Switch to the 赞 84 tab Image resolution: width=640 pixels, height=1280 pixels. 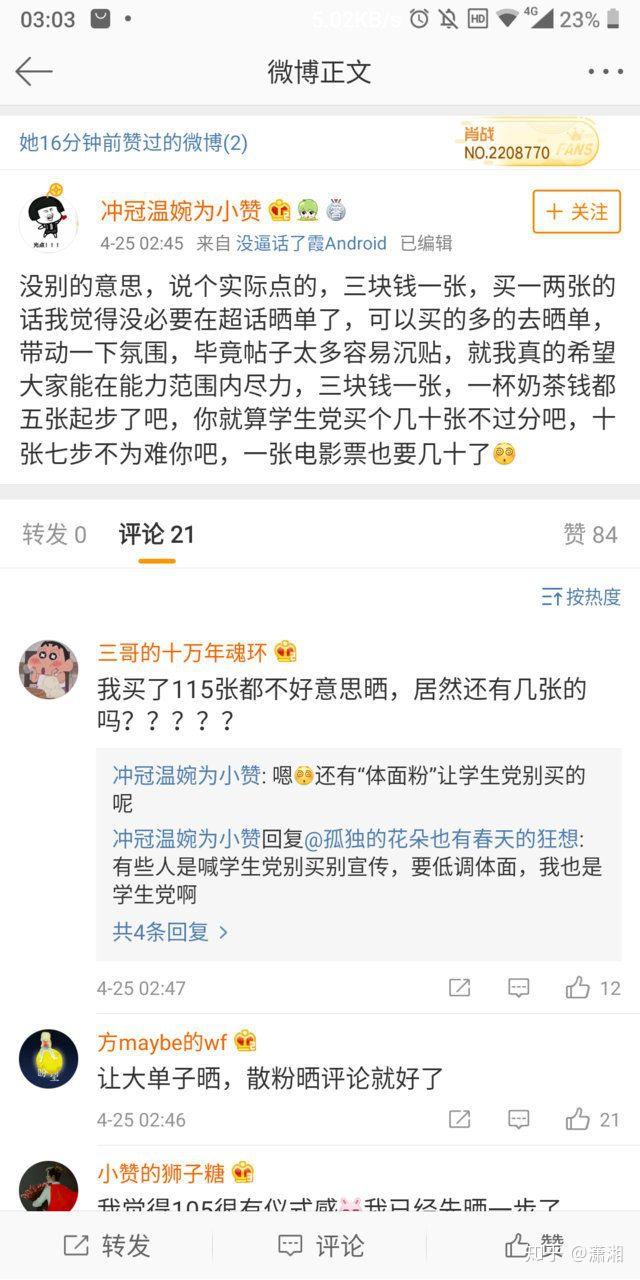[x=590, y=535]
